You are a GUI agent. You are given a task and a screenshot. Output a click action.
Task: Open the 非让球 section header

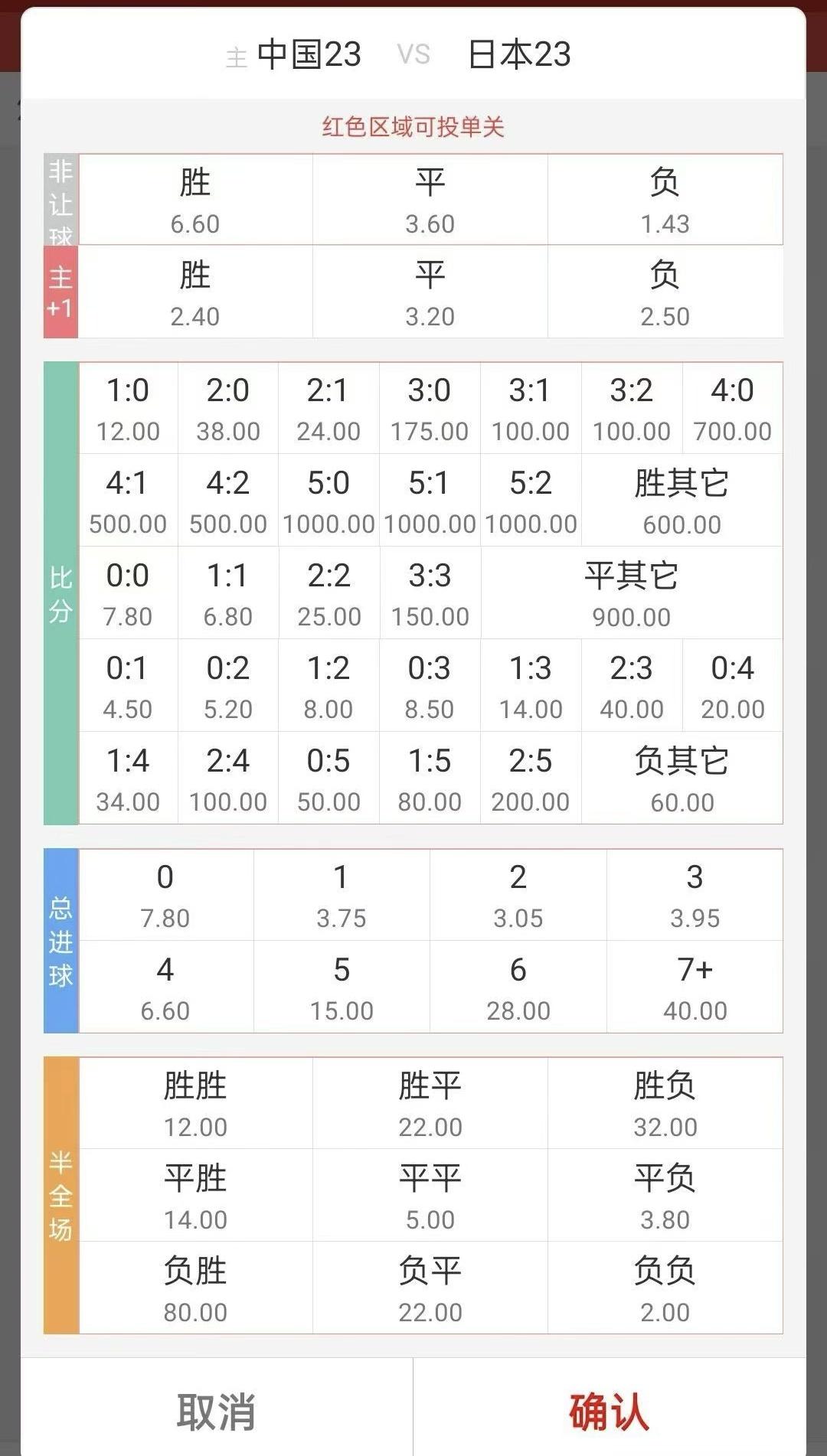pyautogui.click(x=60, y=201)
